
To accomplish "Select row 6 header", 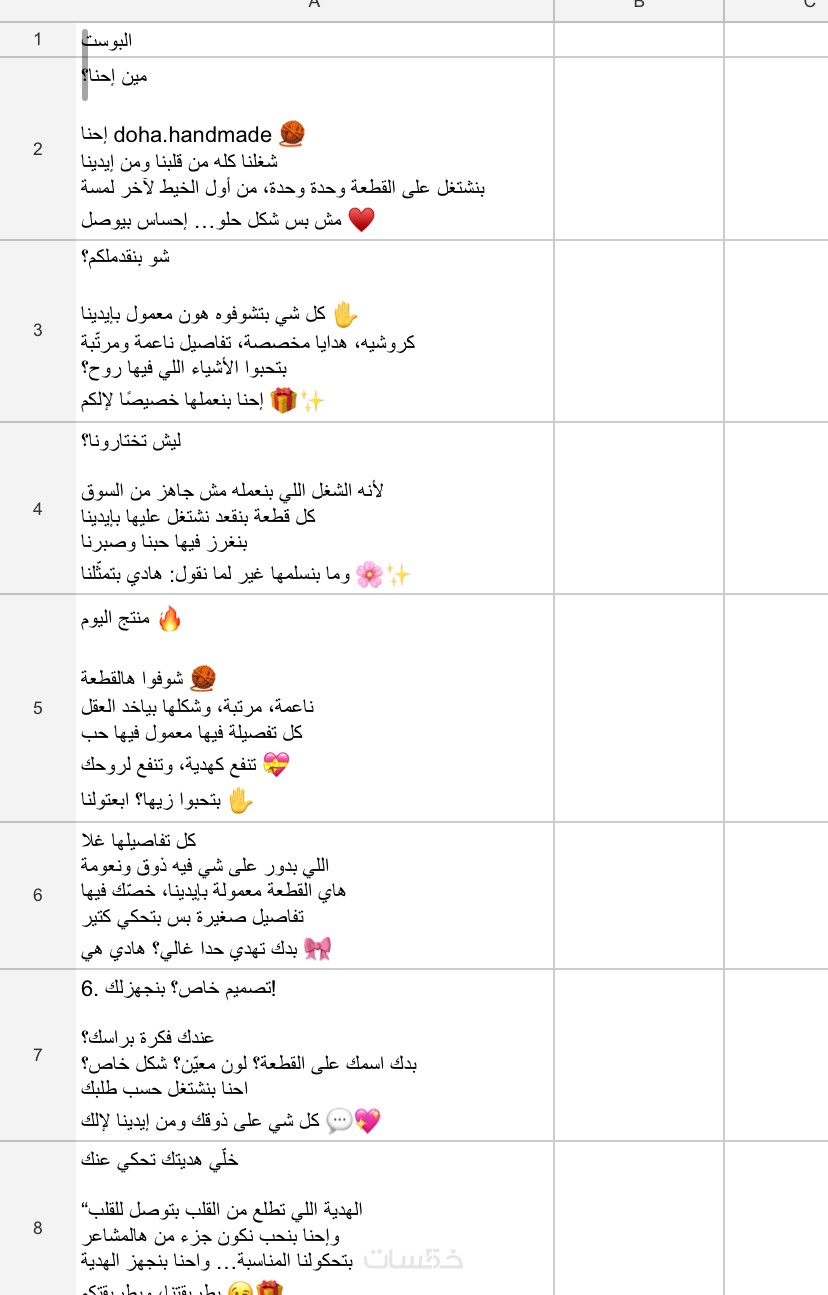I will point(38,895).
